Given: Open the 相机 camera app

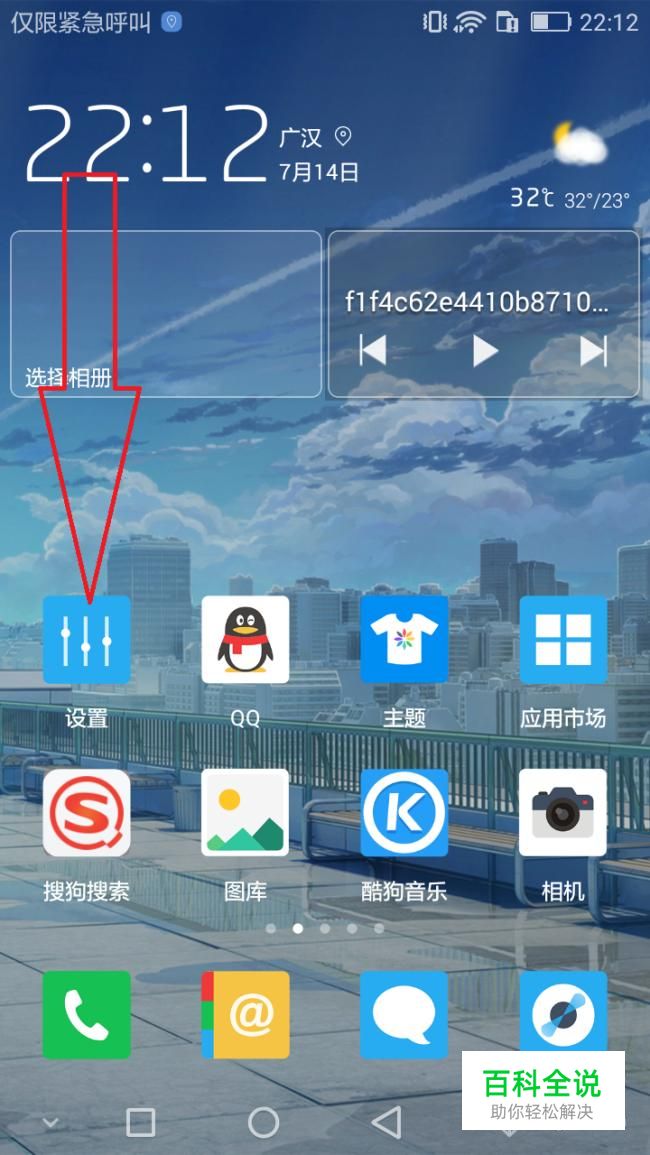Looking at the screenshot, I should pyautogui.click(x=562, y=812).
